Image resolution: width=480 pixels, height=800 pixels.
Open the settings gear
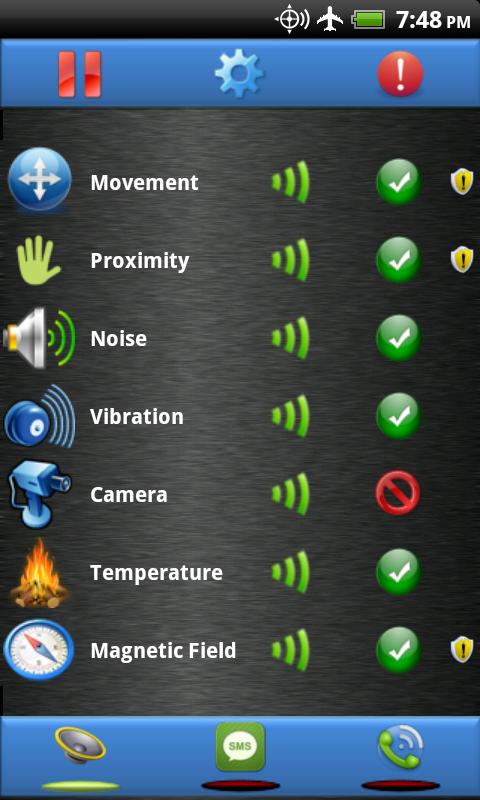[x=239, y=73]
